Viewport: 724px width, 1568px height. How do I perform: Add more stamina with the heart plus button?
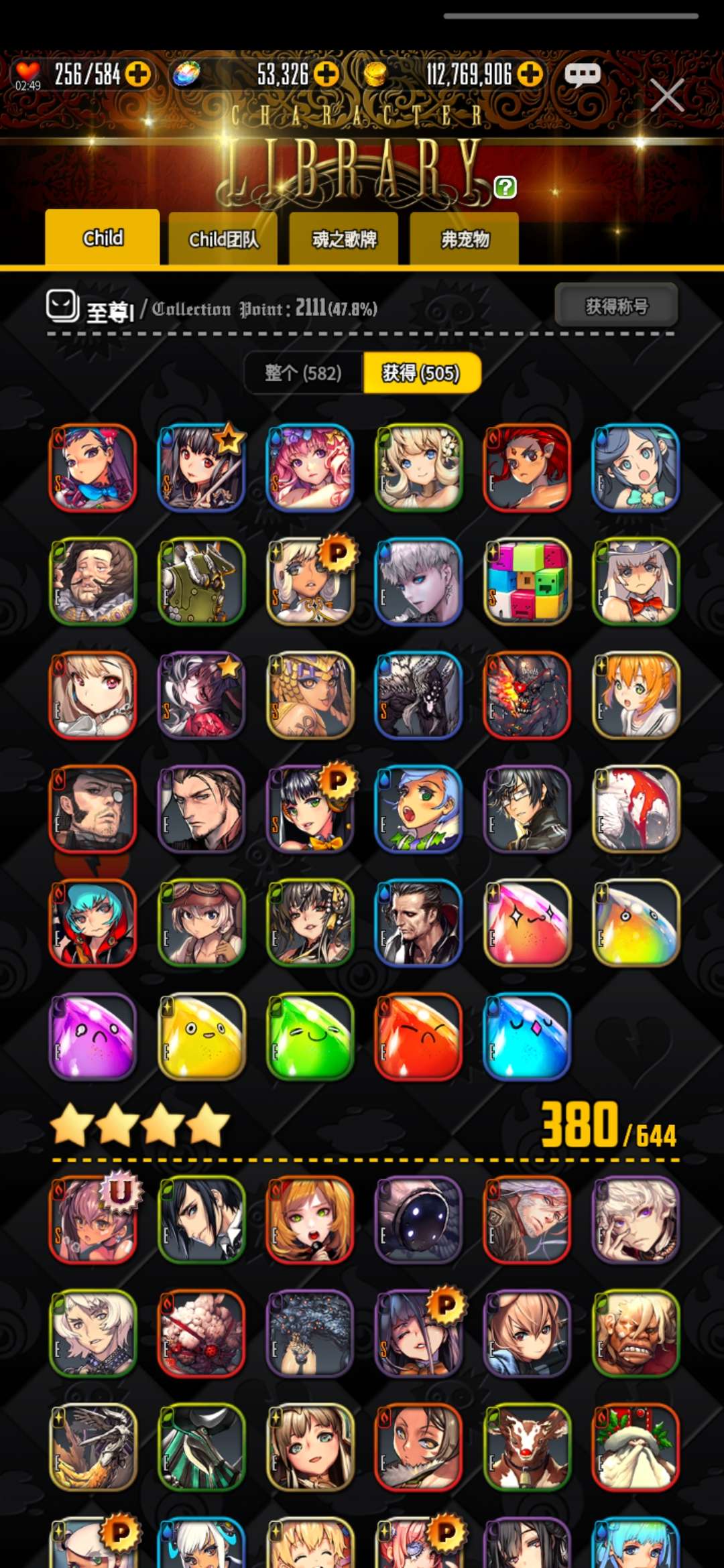(x=138, y=74)
